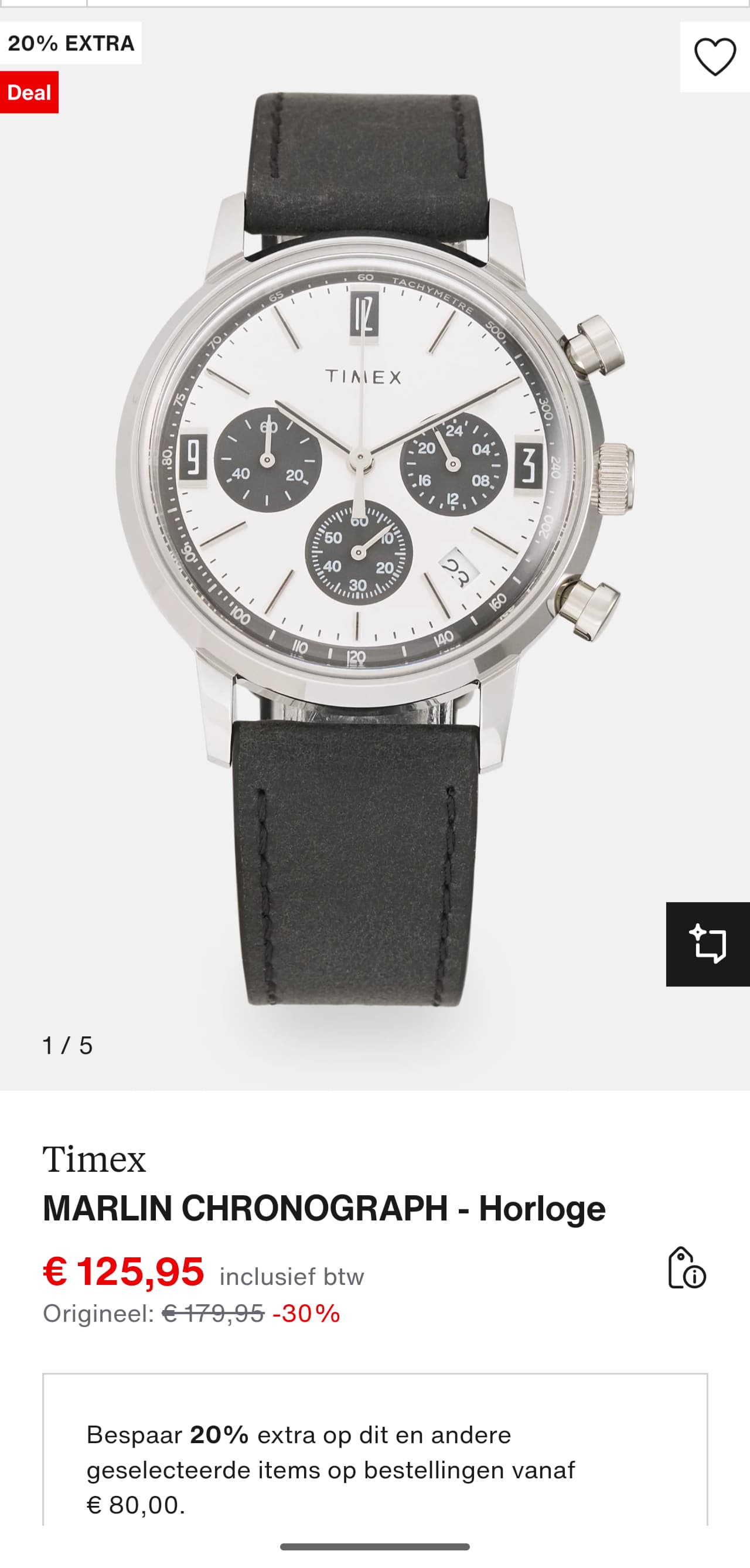Open the price information tag icon
This screenshot has height=1568, width=750.
coord(687,1268)
